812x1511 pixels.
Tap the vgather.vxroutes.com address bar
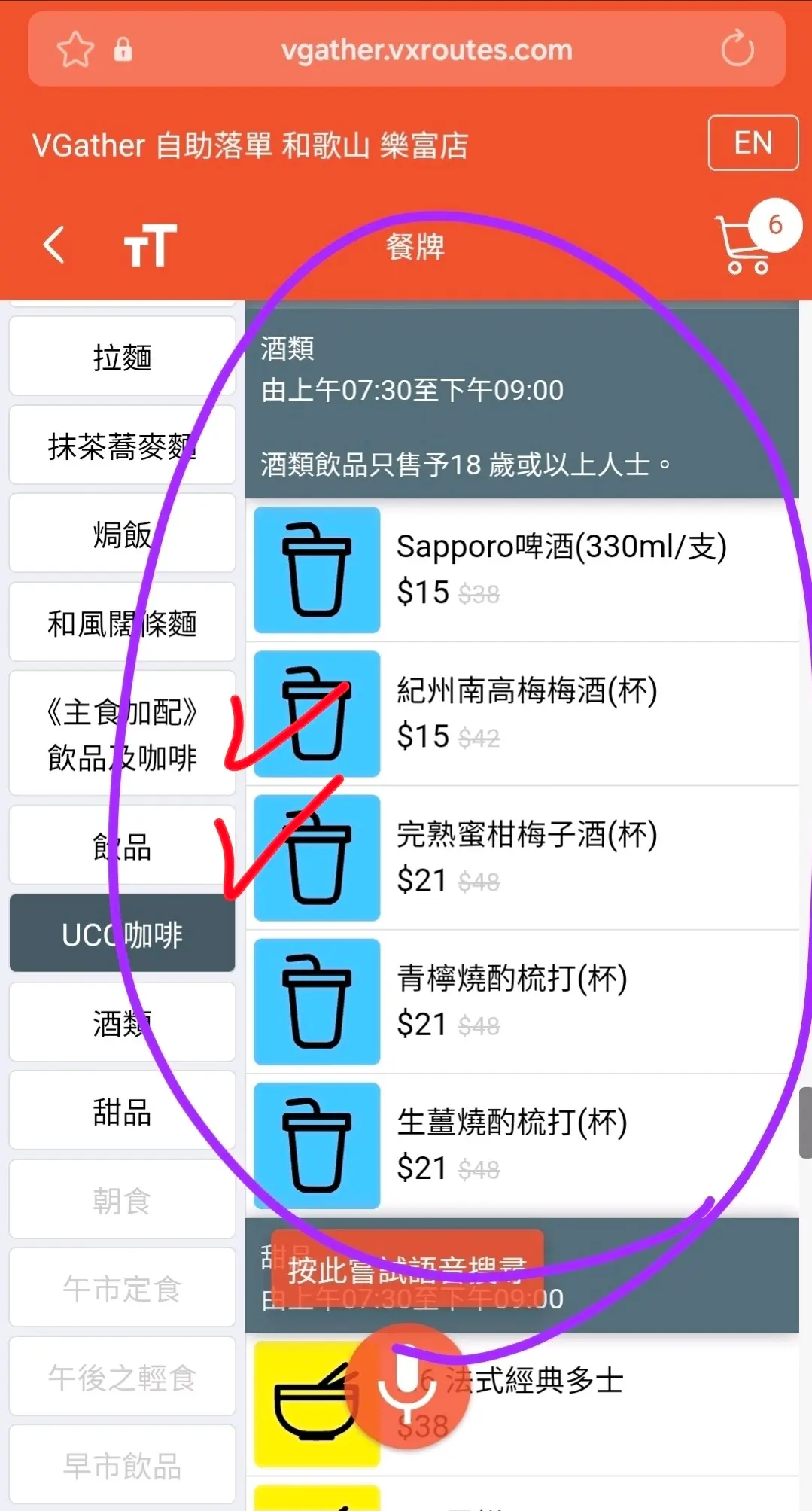(x=426, y=50)
